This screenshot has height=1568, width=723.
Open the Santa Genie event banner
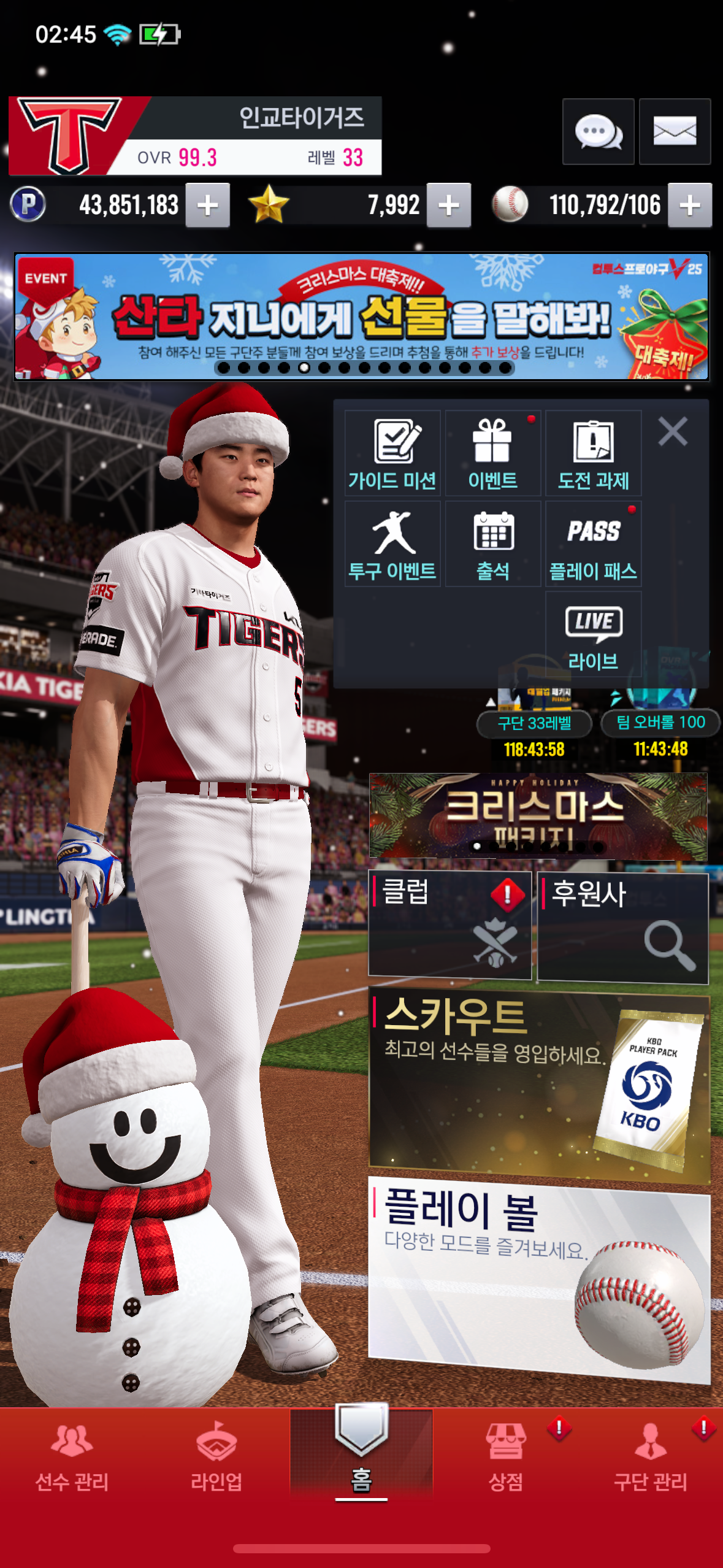pos(361,317)
